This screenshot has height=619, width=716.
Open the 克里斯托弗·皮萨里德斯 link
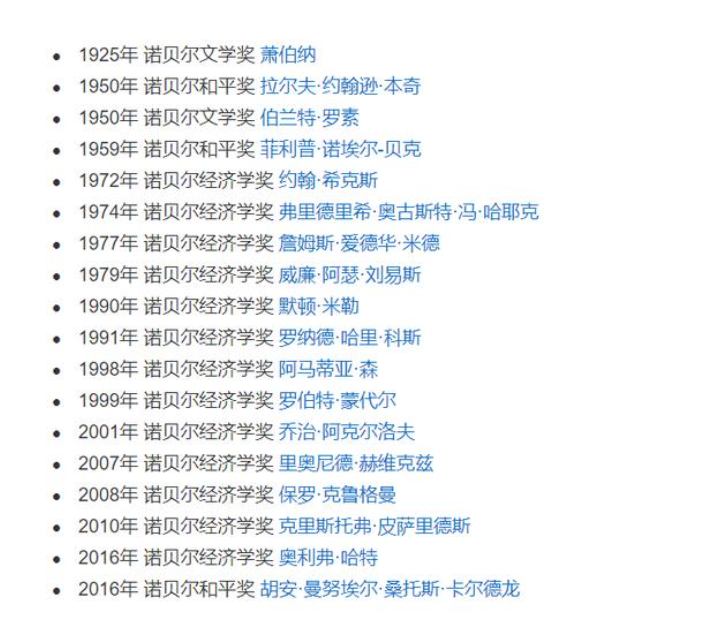[x=374, y=526]
